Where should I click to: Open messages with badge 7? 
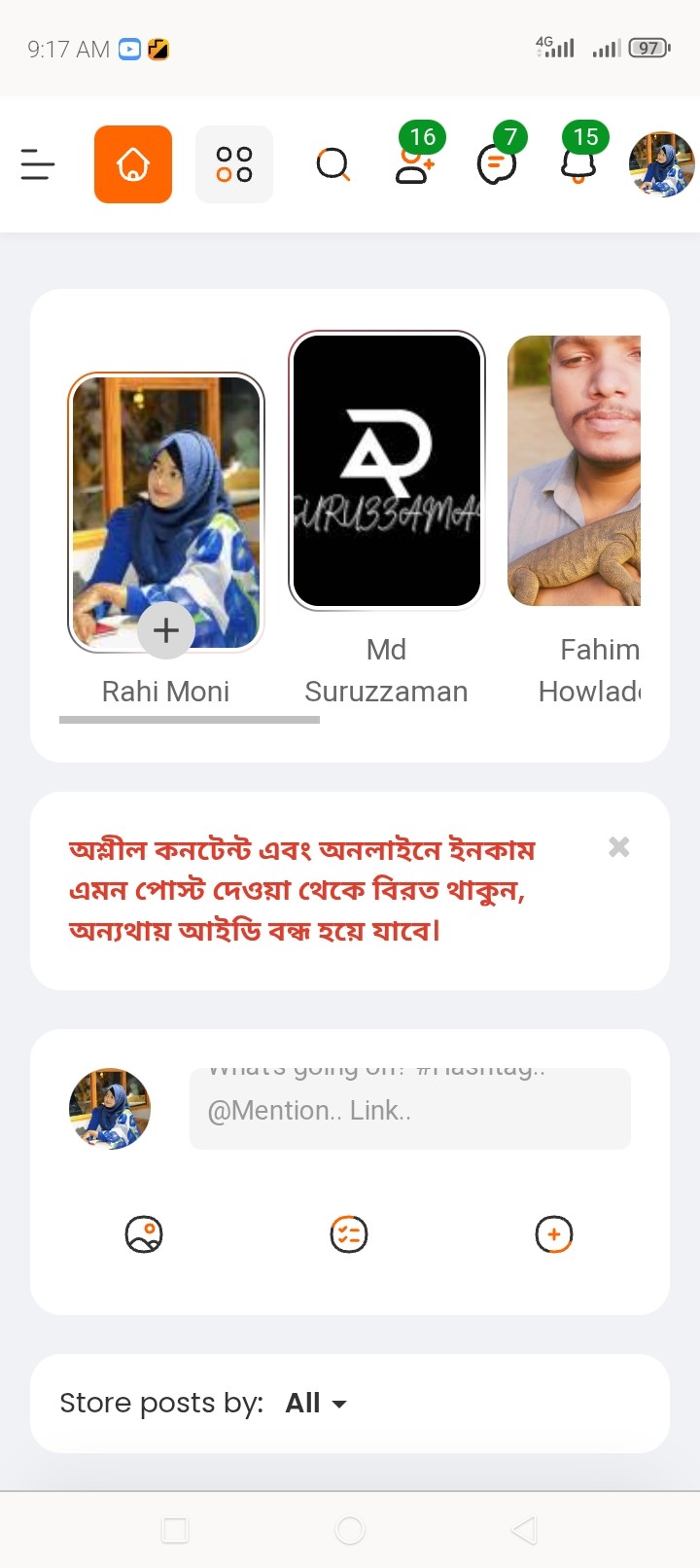click(x=497, y=164)
